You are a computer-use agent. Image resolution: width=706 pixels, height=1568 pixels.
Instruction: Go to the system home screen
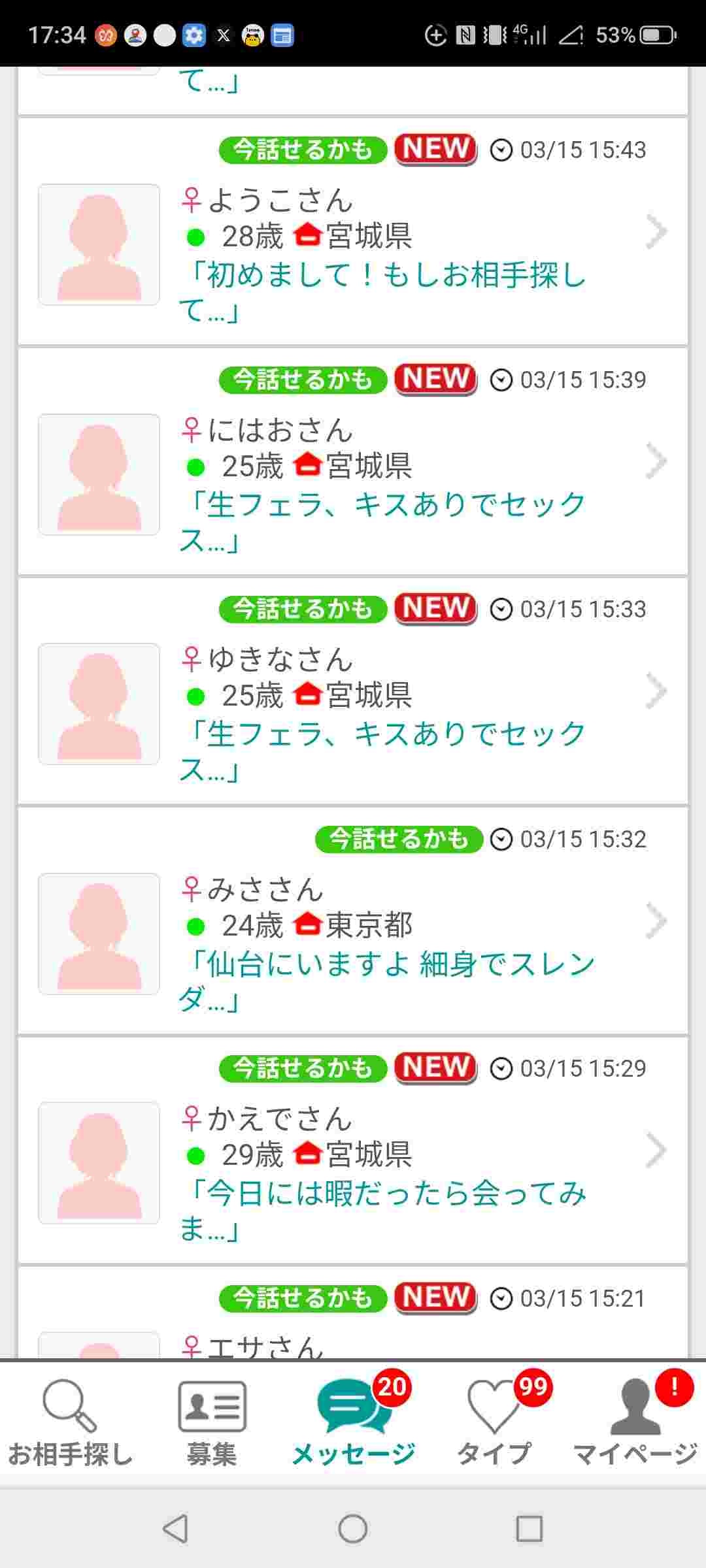click(353, 1529)
